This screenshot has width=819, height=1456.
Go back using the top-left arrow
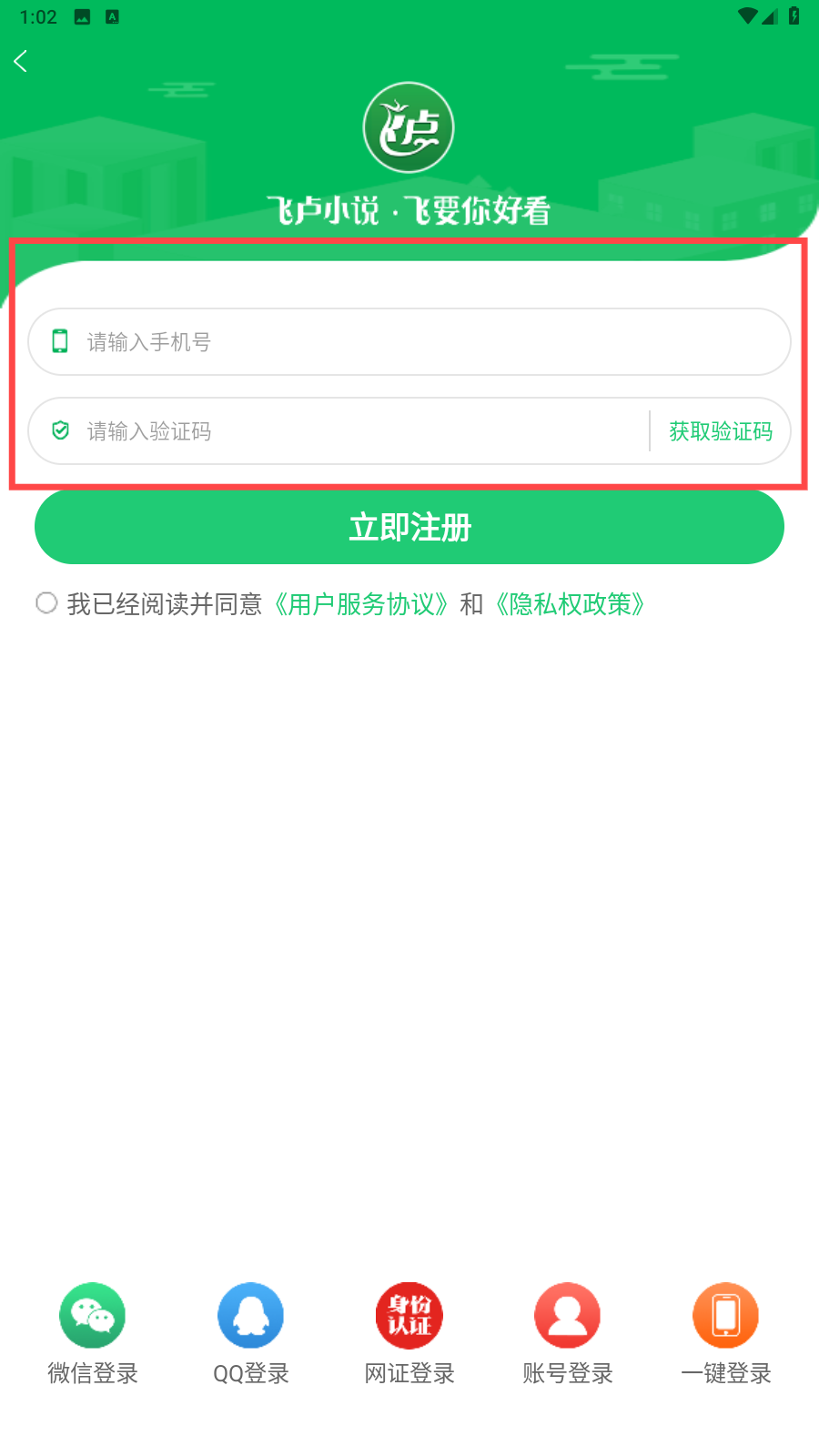click(22, 61)
